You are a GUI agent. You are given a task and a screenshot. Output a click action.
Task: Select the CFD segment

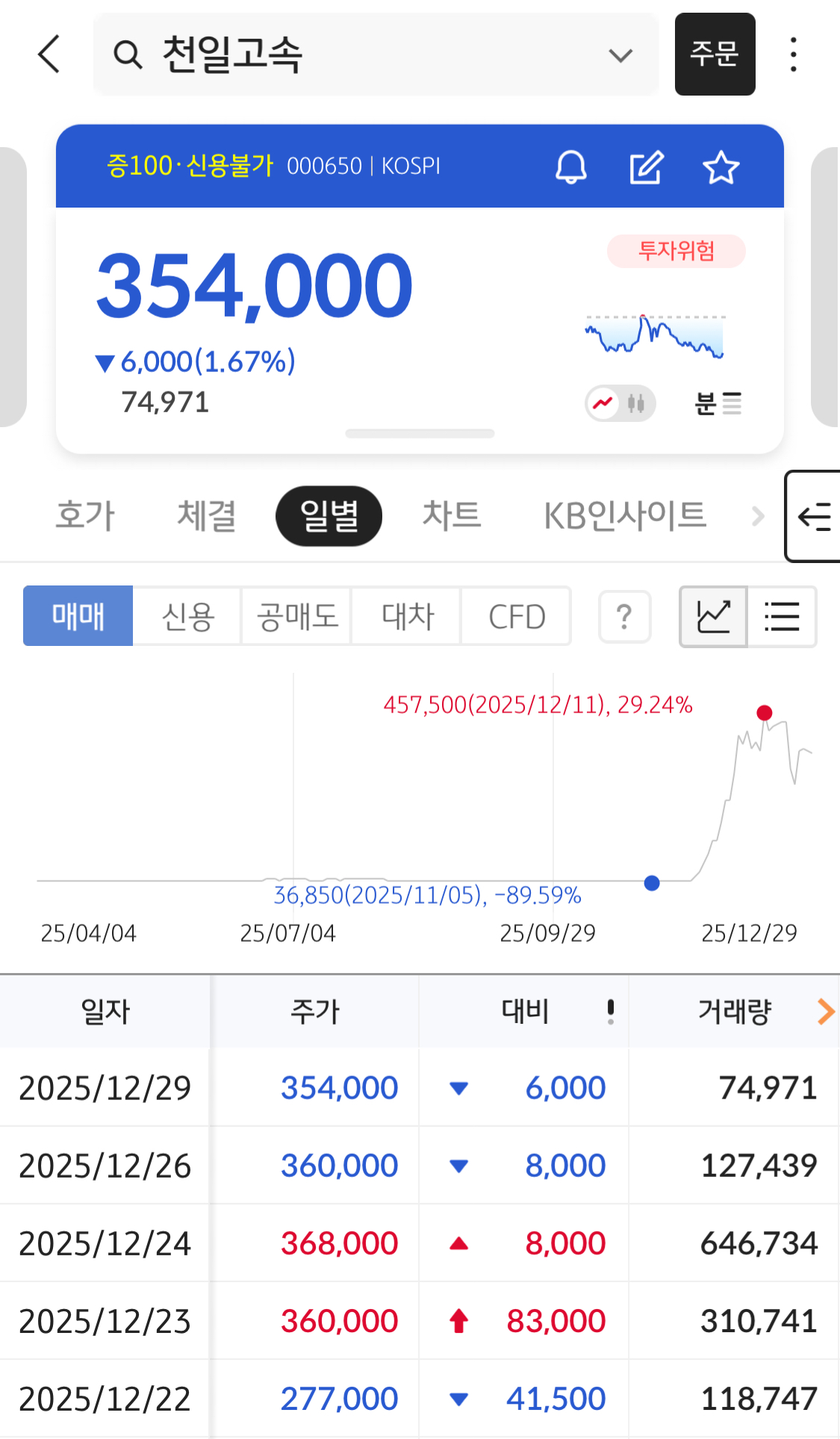click(x=517, y=617)
